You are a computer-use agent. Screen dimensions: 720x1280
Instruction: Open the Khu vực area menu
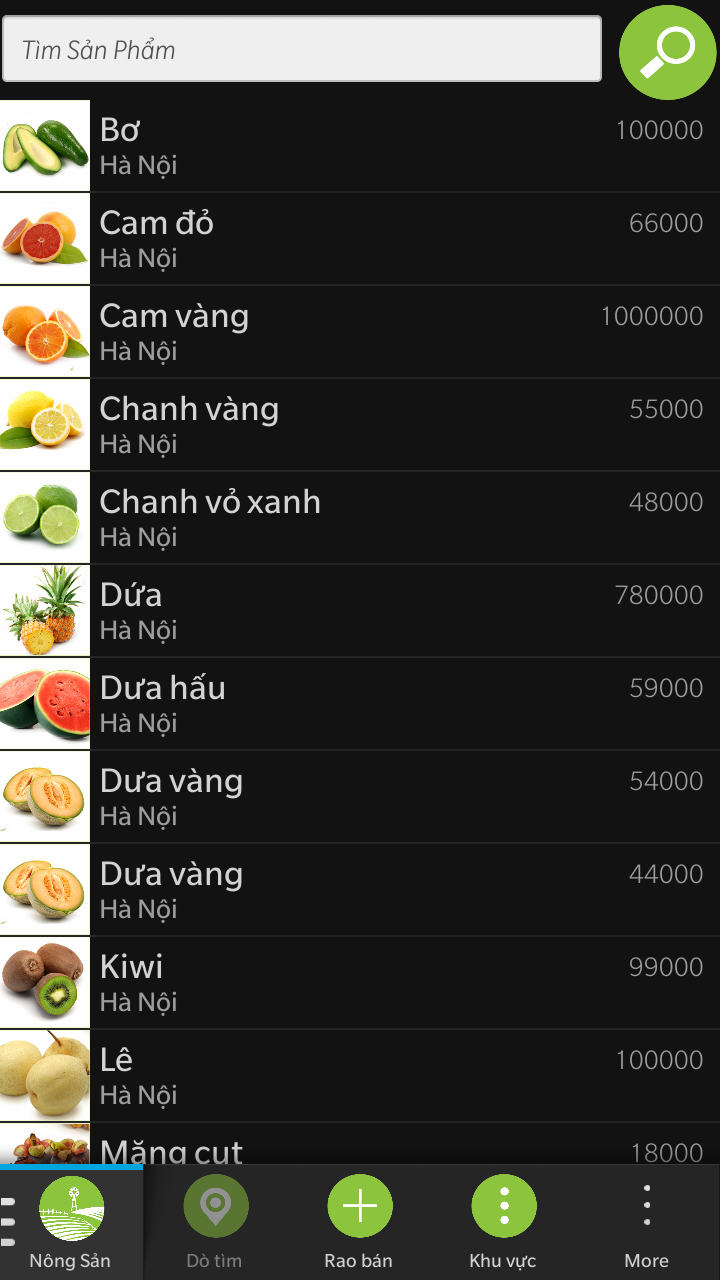(503, 1222)
